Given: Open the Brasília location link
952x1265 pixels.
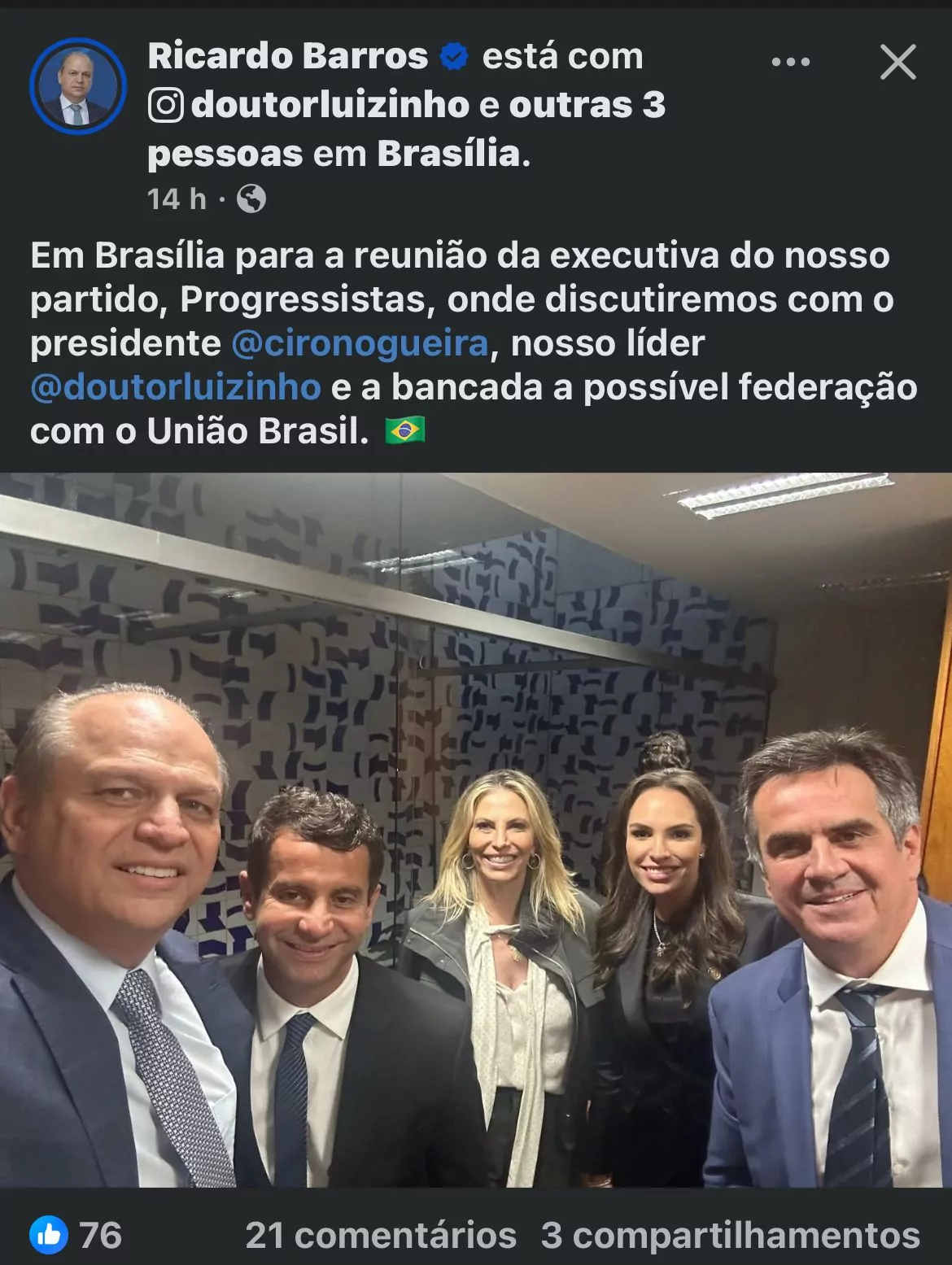Looking at the screenshot, I should point(448,154).
